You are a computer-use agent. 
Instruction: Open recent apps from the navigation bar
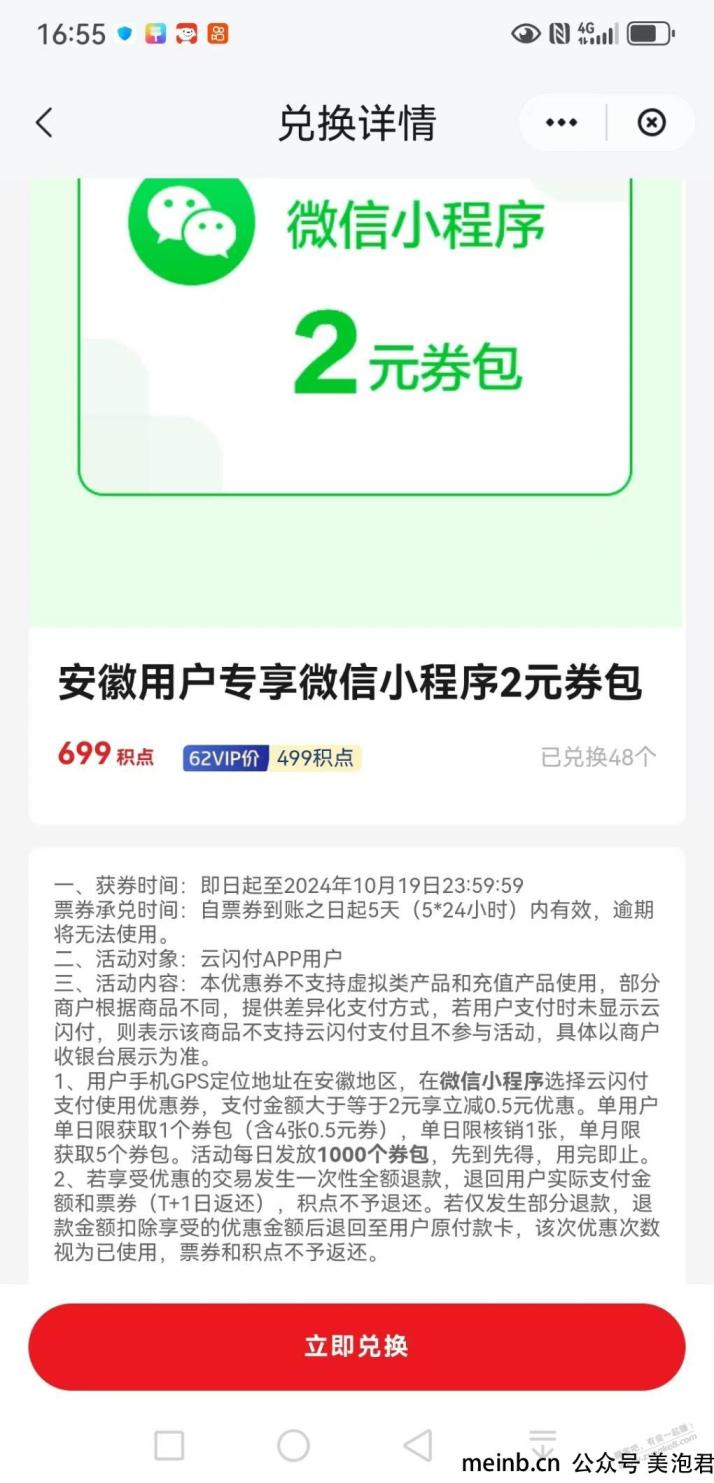tap(169, 1445)
